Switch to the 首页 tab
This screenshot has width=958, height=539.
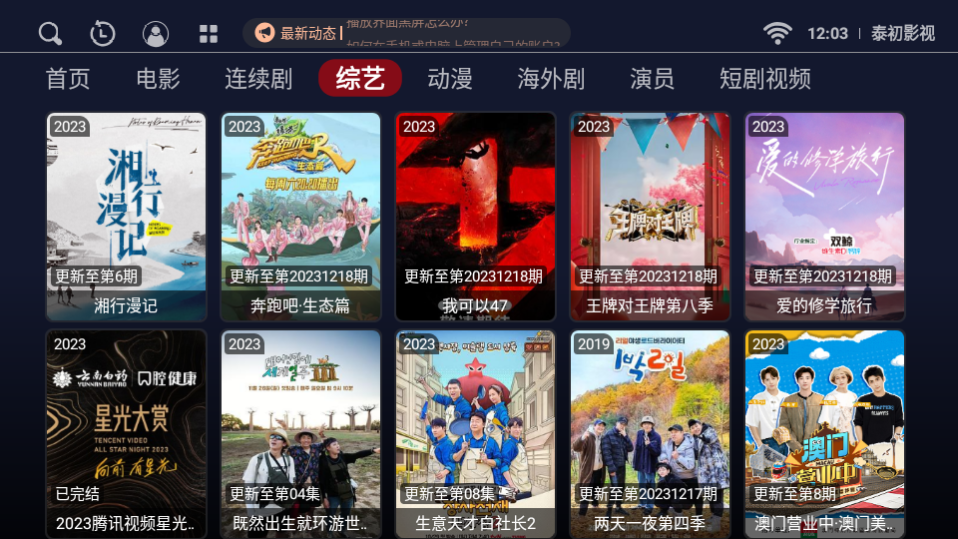(x=68, y=79)
